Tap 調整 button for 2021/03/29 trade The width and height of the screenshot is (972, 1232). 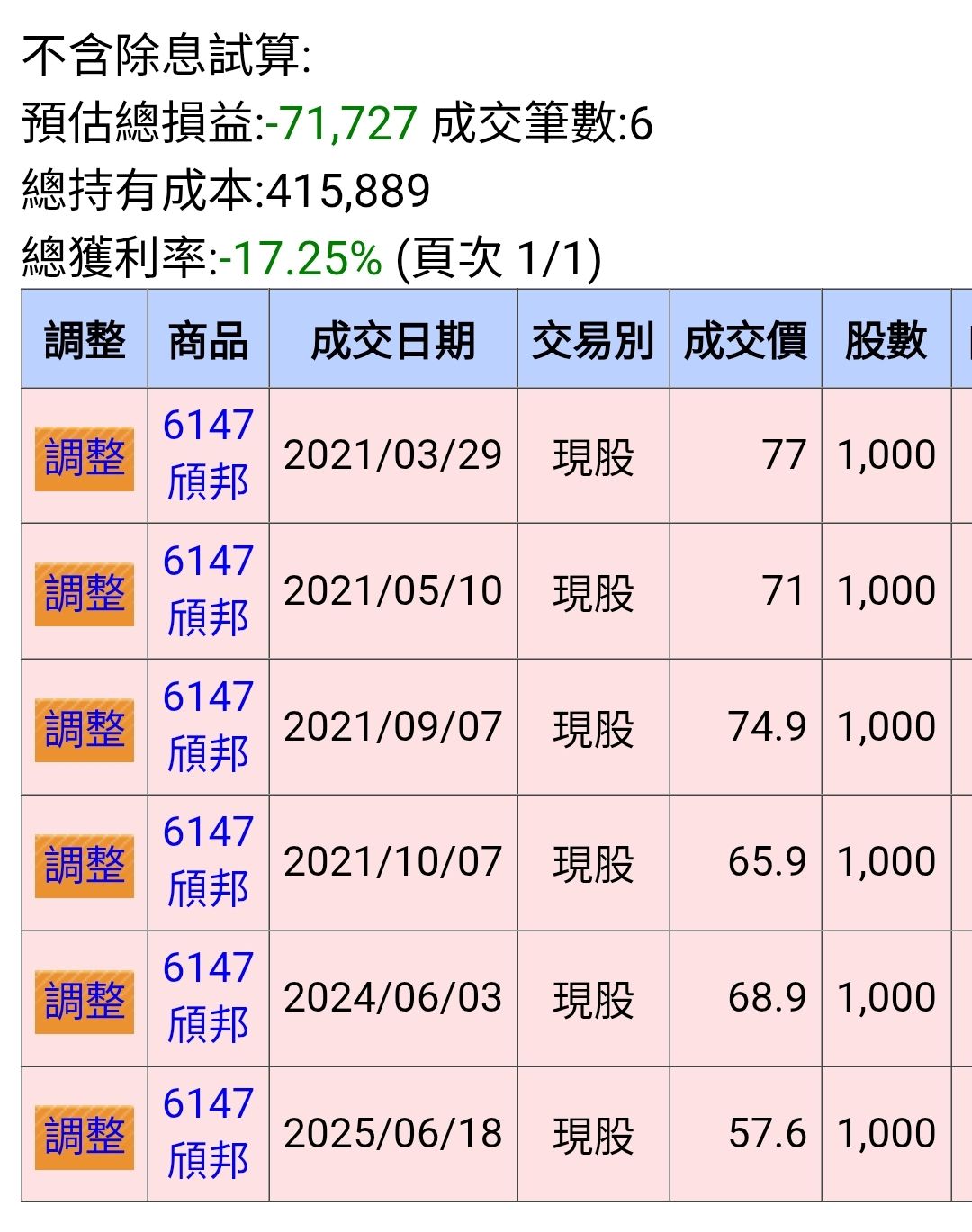click(x=85, y=458)
